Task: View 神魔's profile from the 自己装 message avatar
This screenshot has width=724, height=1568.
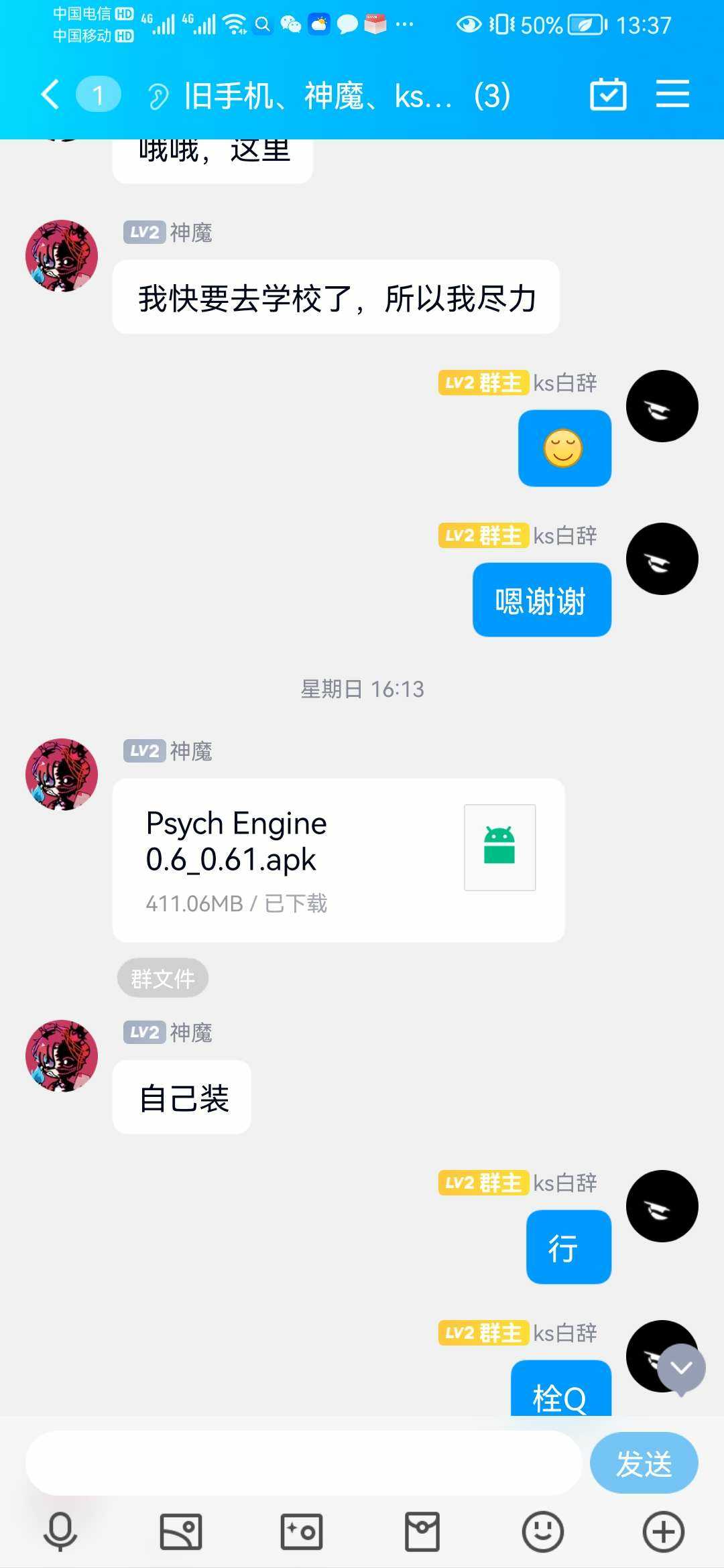Action: coord(62,1056)
